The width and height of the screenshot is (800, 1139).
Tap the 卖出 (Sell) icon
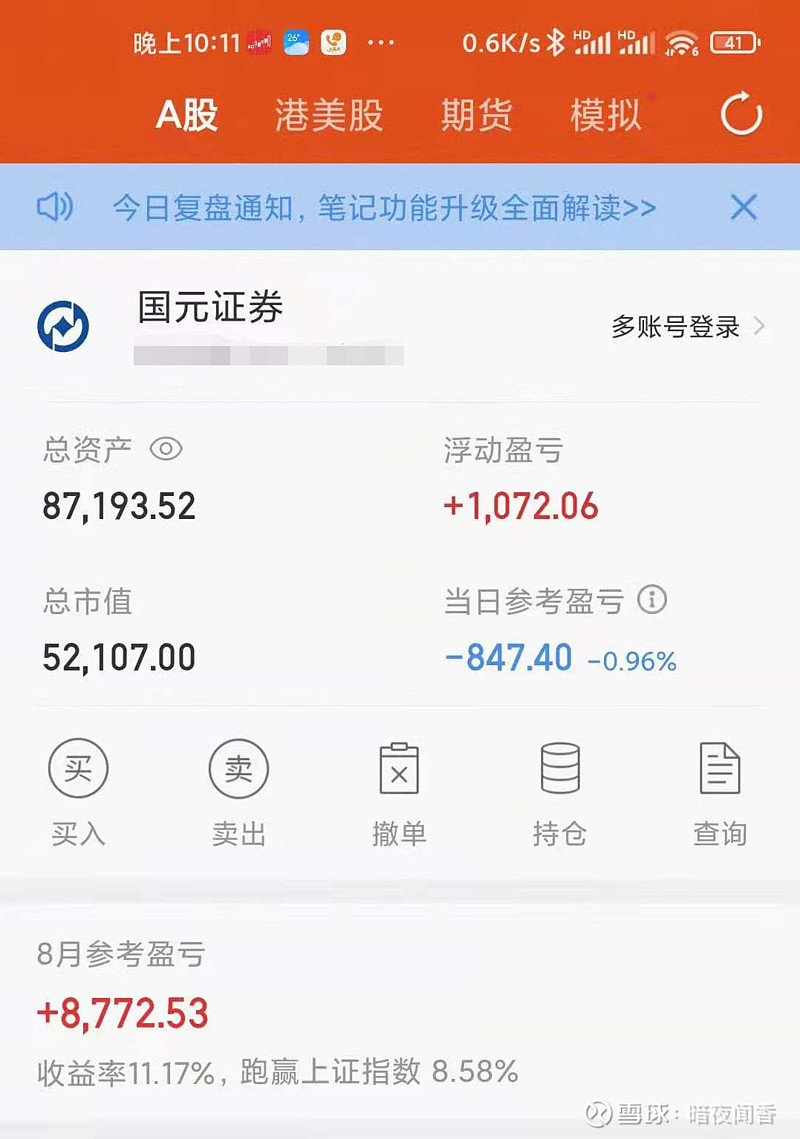(x=239, y=768)
